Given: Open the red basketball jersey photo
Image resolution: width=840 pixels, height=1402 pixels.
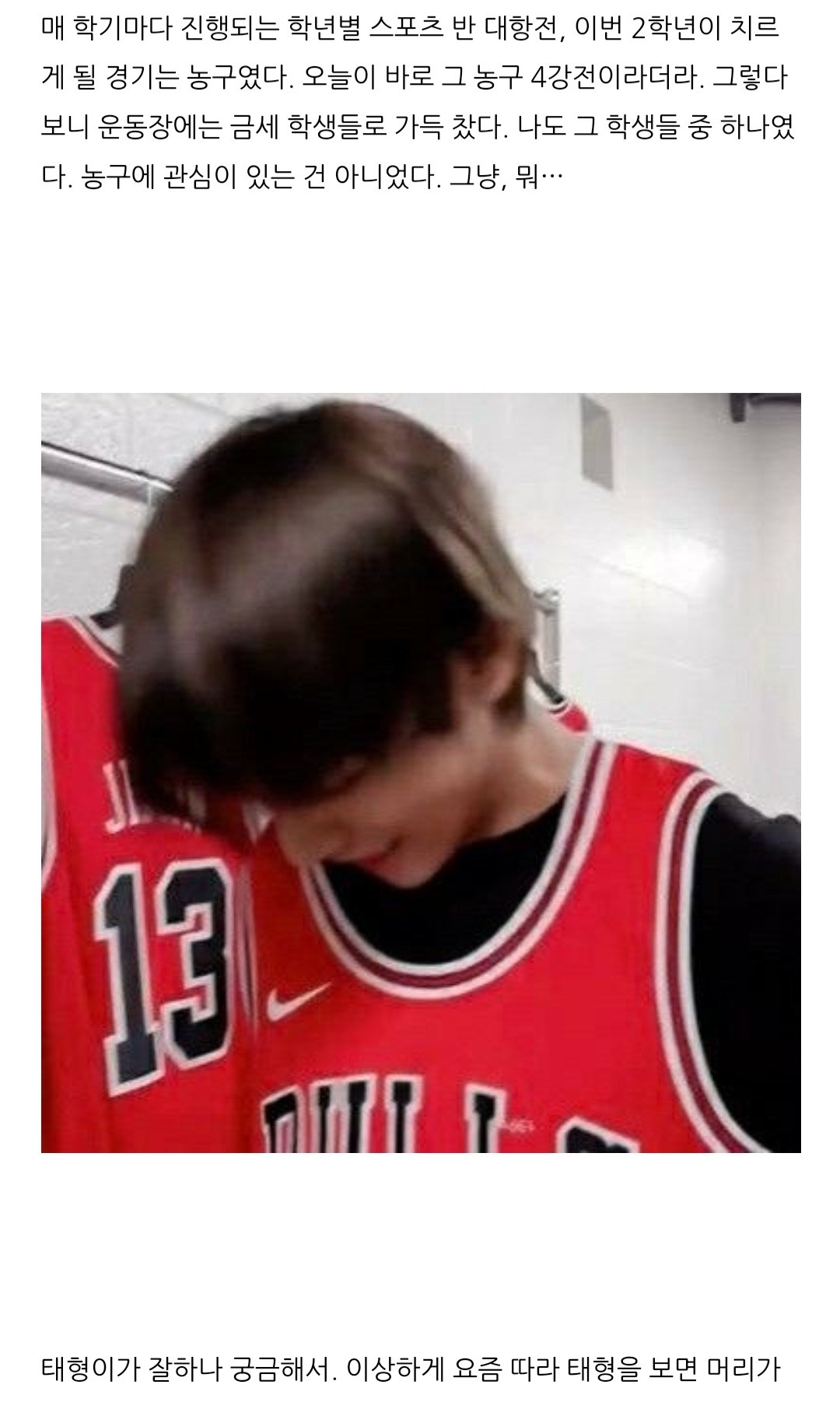Looking at the screenshot, I should point(421,773).
